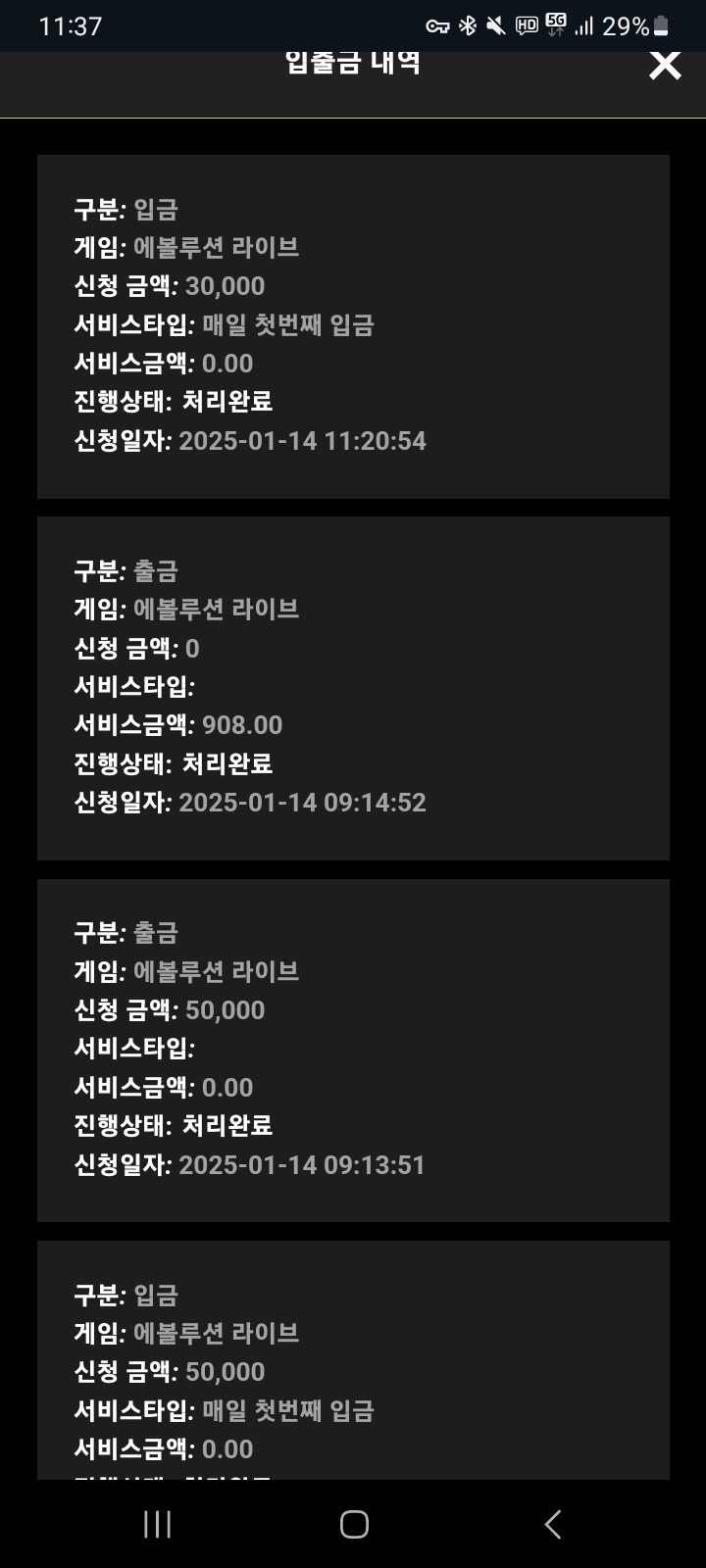This screenshot has width=706, height=1568.
Task: Go back using the system back button
Action: pos(552,1524)
